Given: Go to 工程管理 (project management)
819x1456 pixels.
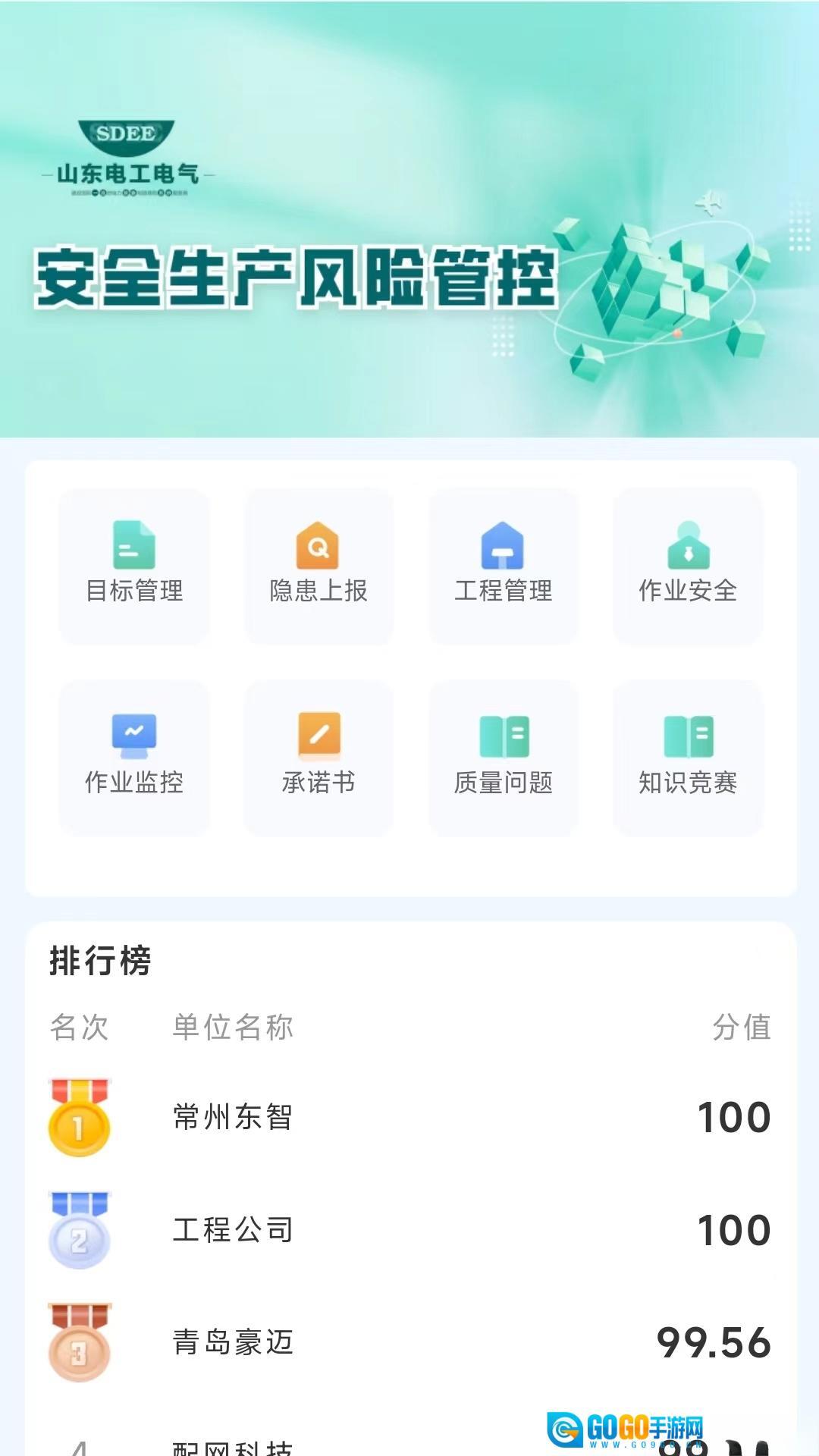Looking at the screenshot, I should (504, 565).
